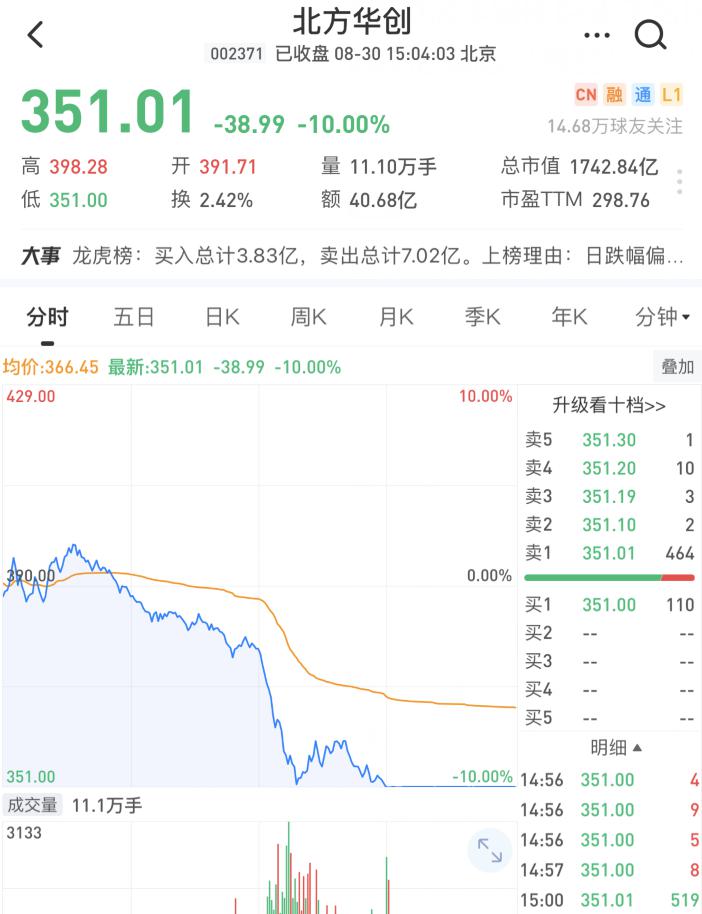This screenshot has height=914, width=702.
Task: Open the 大事 龙虎榜 news row
Action: point(351,256)
